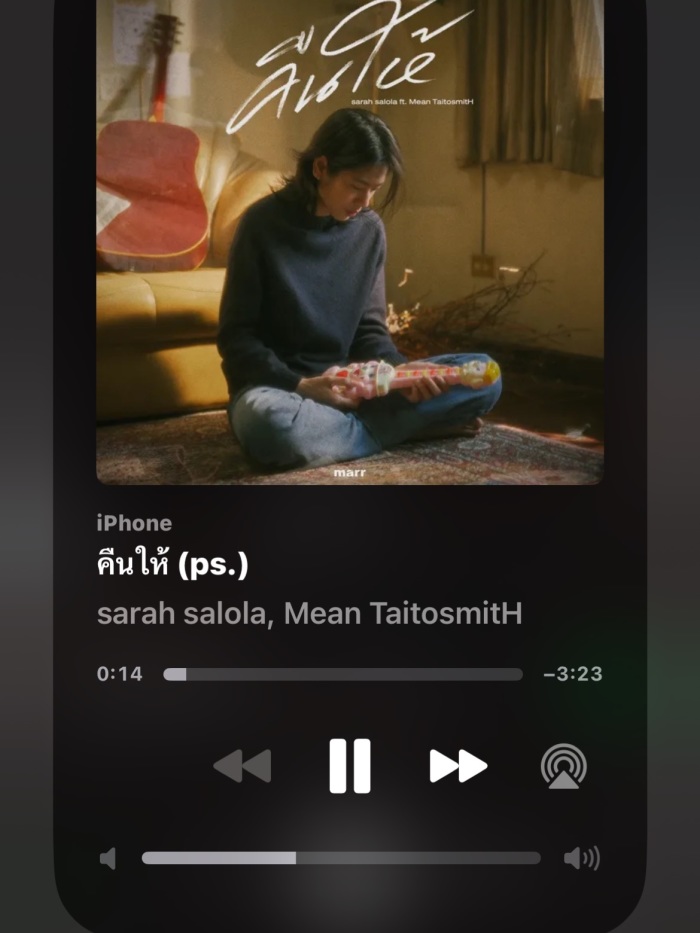This screenshot has width=700, height=933.
Task: Tap a point on the volume slider
Action: pyautogui.click(x=340, y=858)
